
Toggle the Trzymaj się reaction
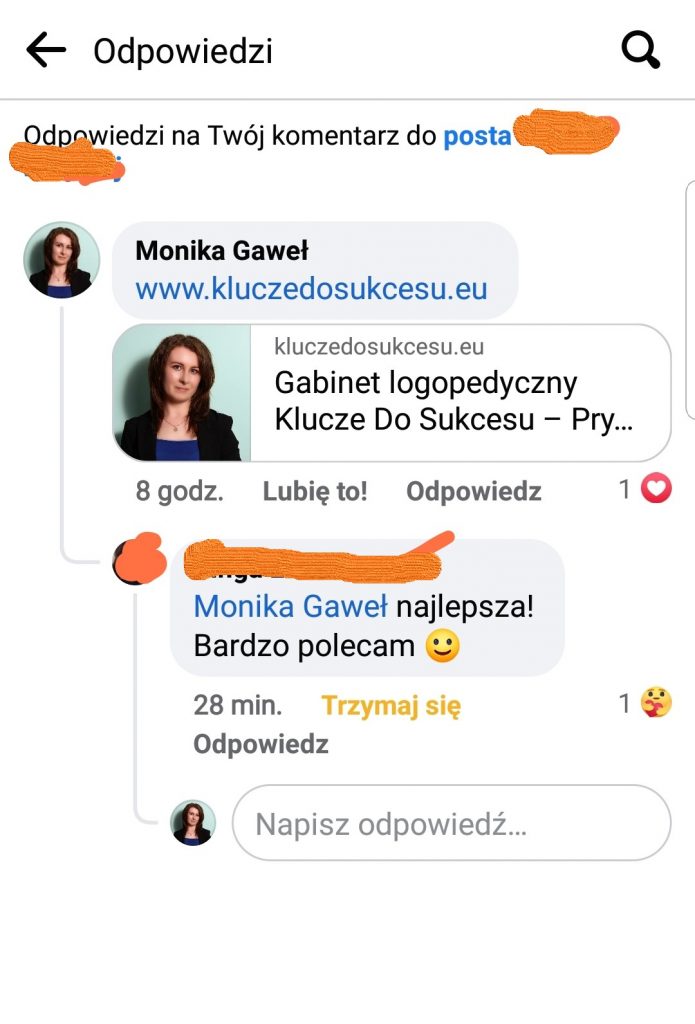tap(391, 706)
